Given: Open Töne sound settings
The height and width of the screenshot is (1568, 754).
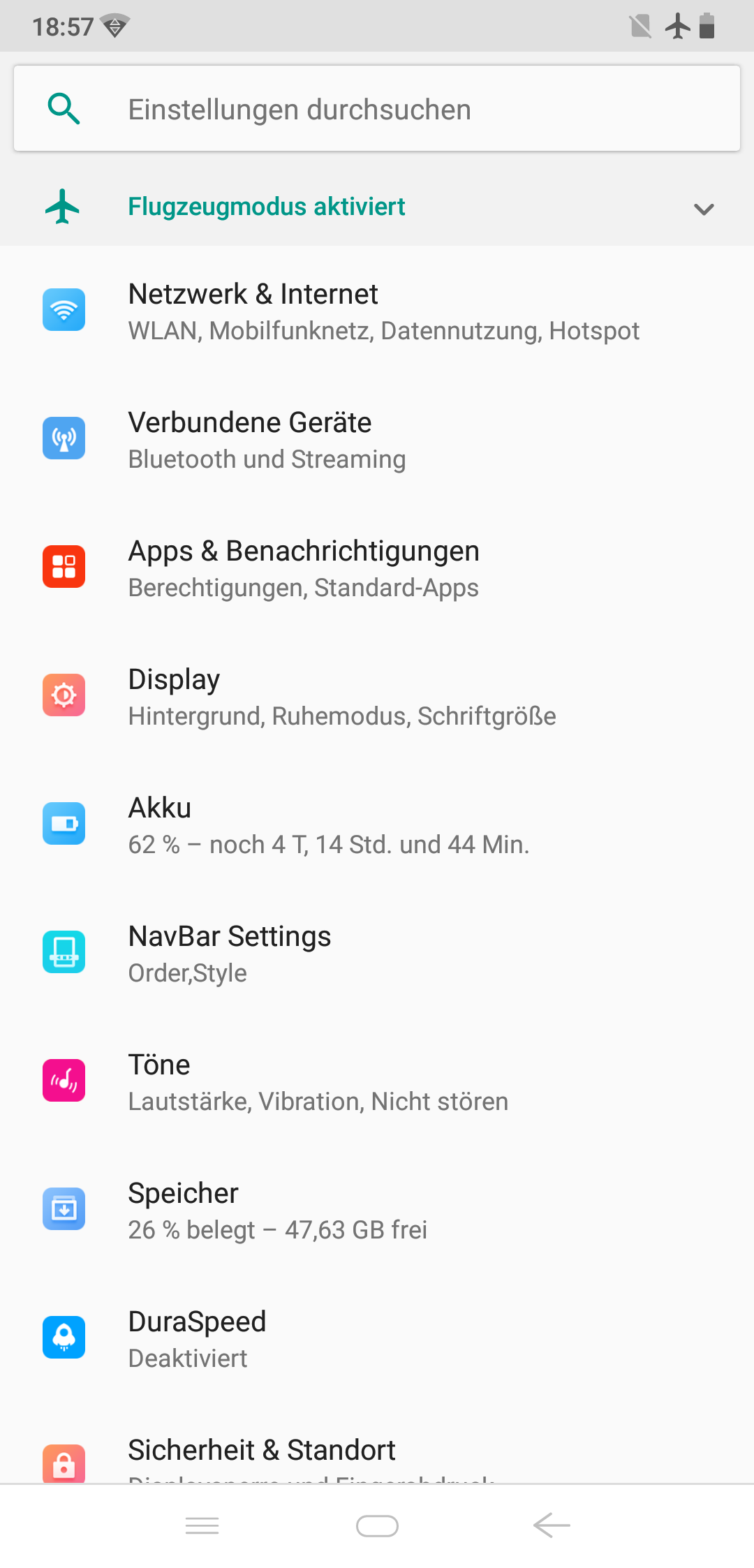Looking at the screenshot, I should point(377,1081).
